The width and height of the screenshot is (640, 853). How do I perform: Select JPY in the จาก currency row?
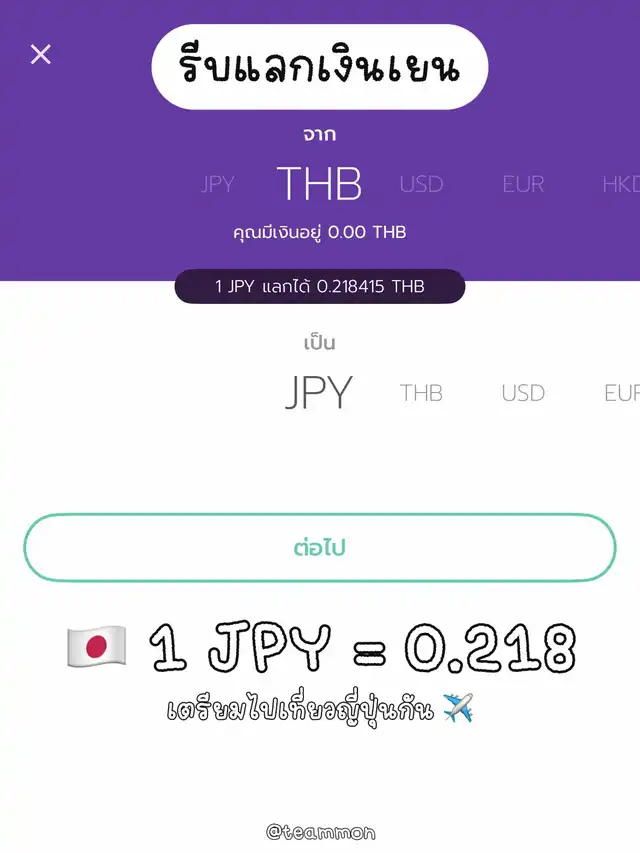[x=217, y=184]
